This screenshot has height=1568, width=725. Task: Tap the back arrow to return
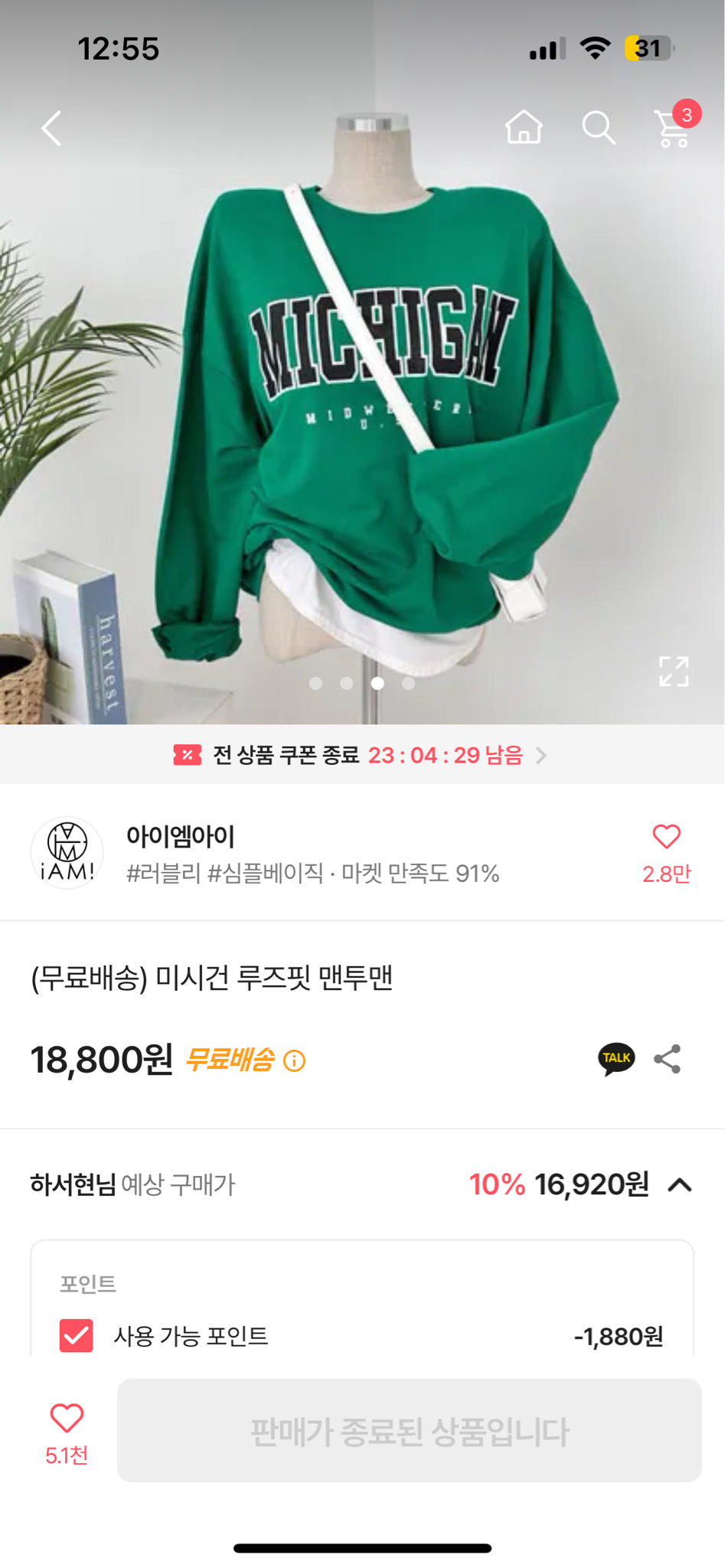click(x=51, y=129)
